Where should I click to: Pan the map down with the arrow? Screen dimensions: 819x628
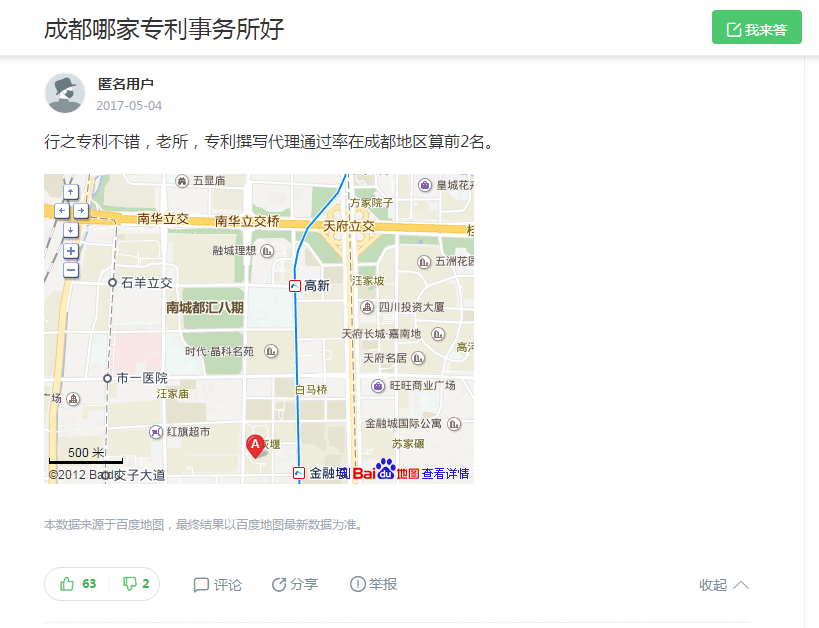pos(71,230)
